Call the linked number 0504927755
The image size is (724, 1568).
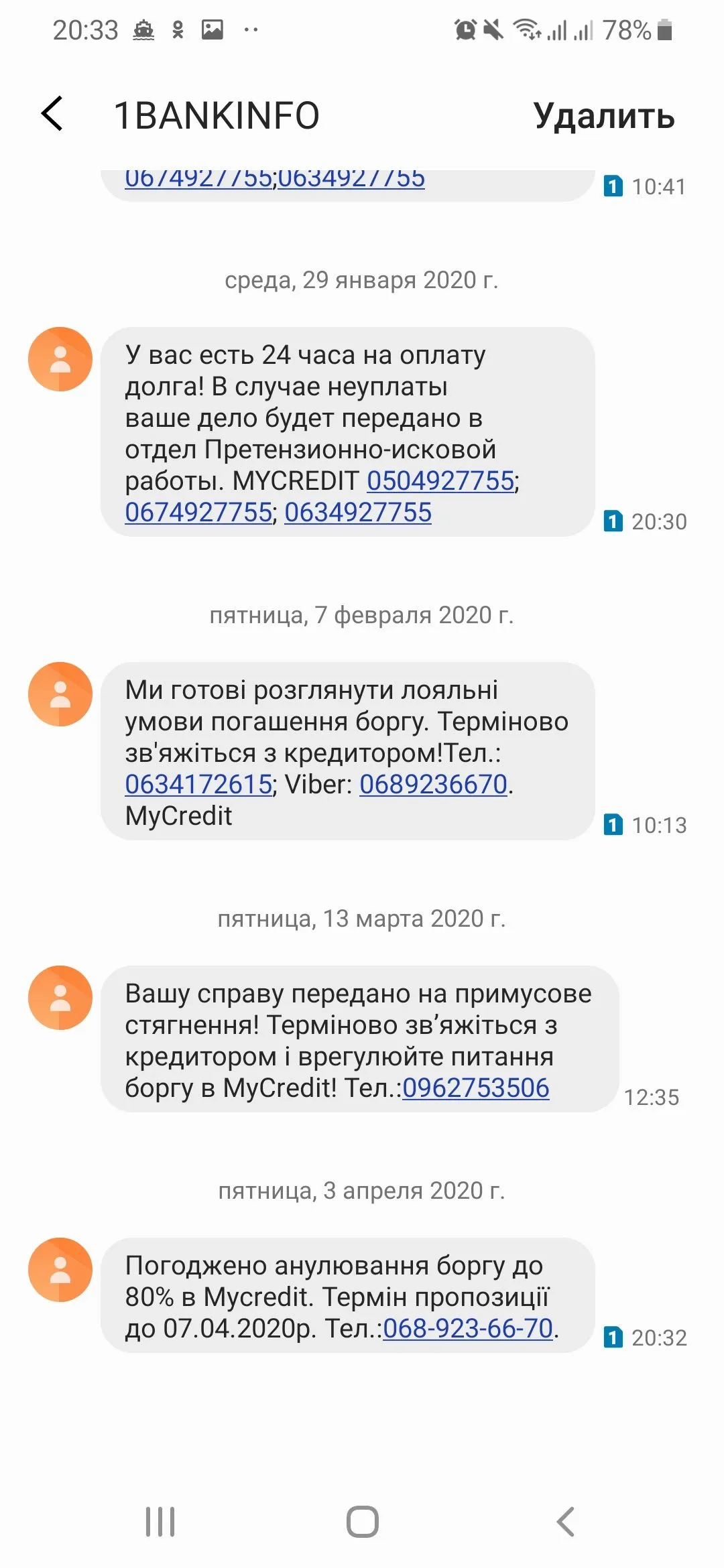(x=440, y=480)
